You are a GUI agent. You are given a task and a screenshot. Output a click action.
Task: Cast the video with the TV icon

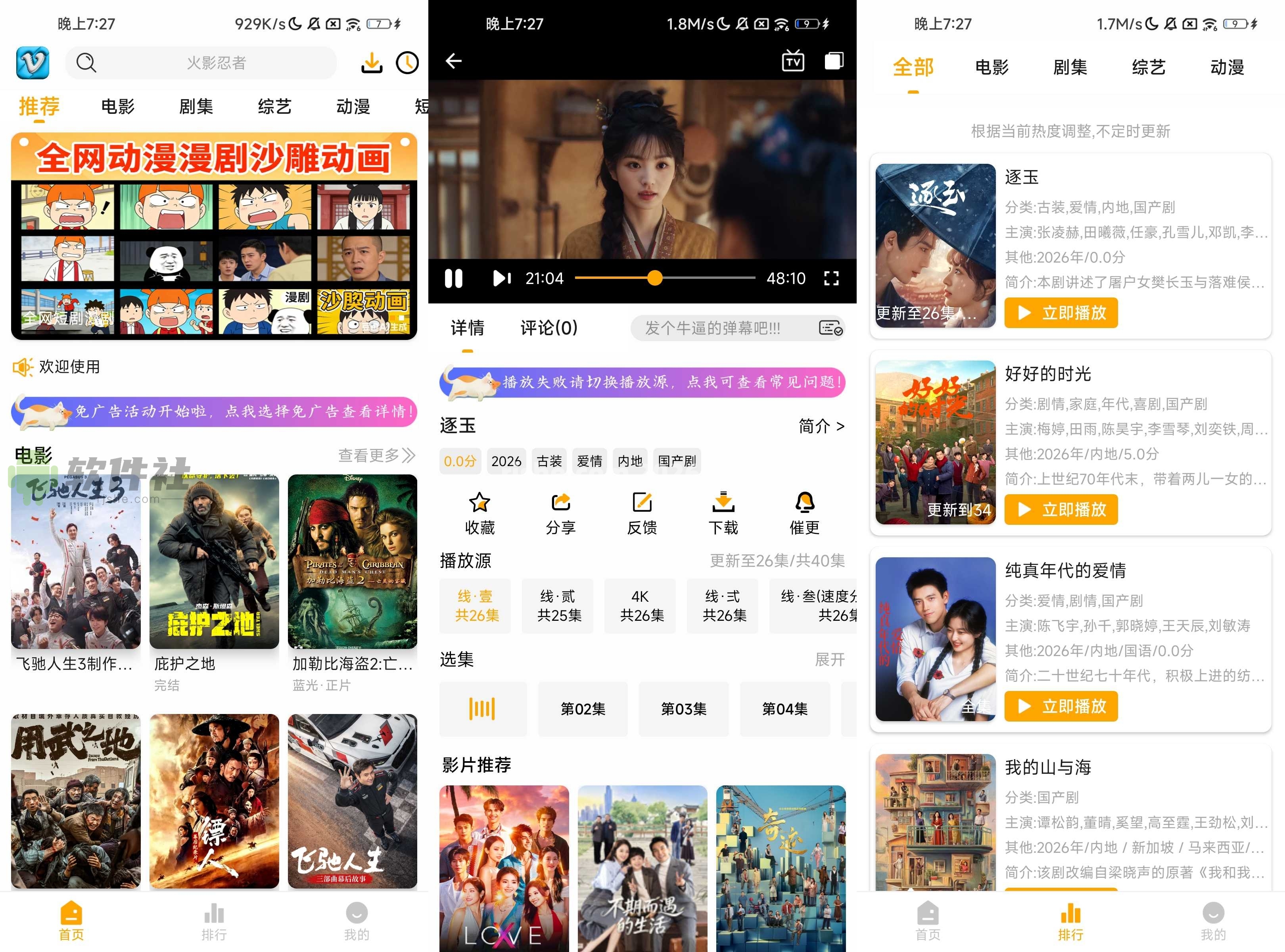(793, 61)
